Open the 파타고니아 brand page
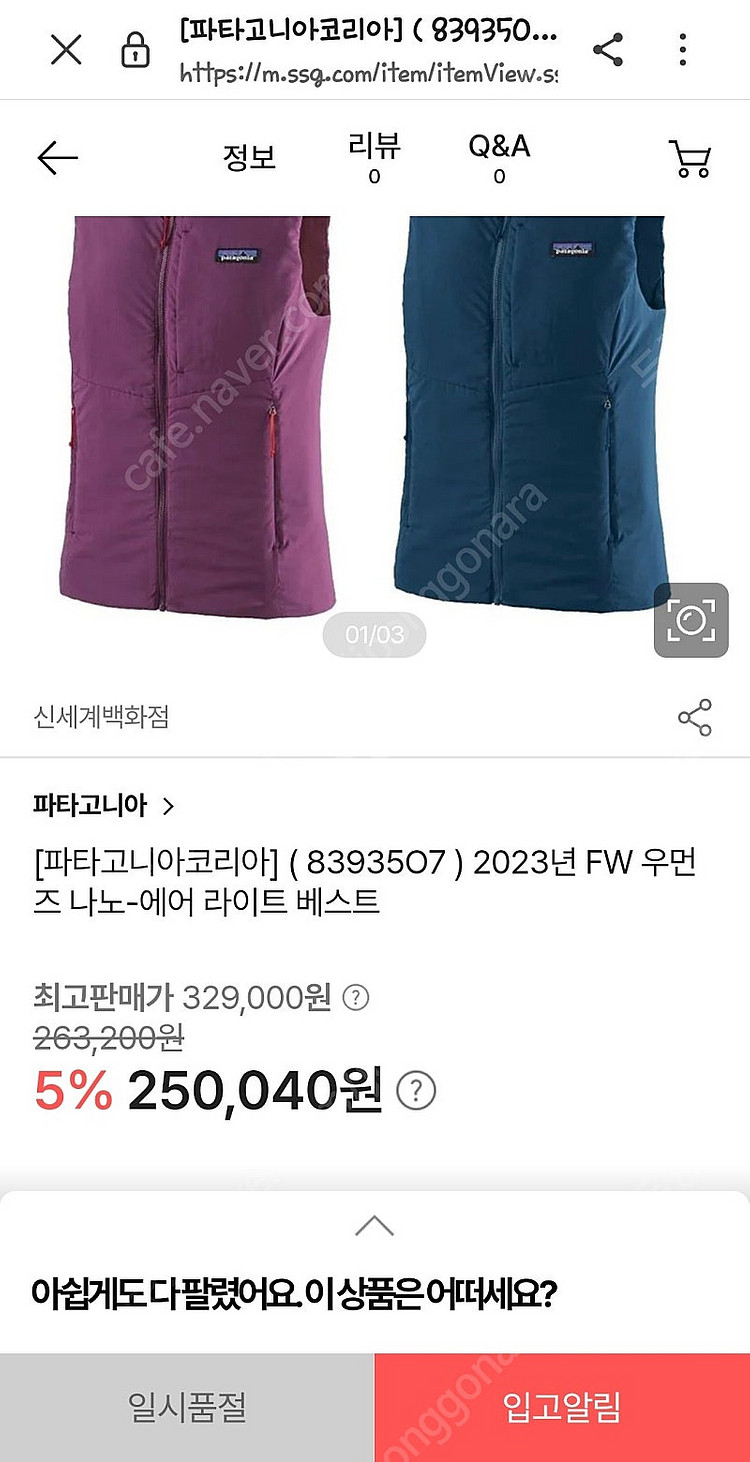Screen dimensions: 750x1462 pyautogui.click(x=104, y=805)
